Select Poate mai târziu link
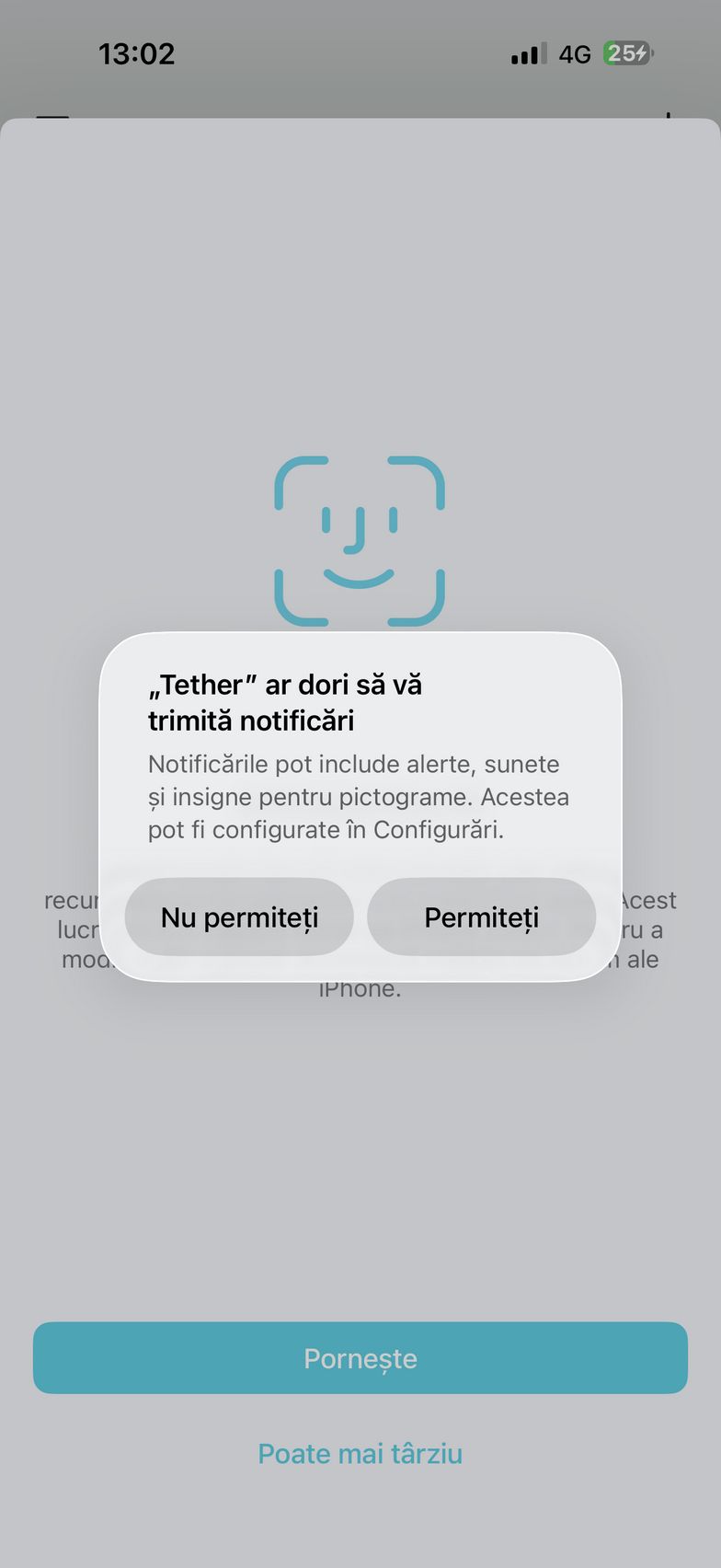This screenshot has width=721, height=1568. click(360, 1454)
